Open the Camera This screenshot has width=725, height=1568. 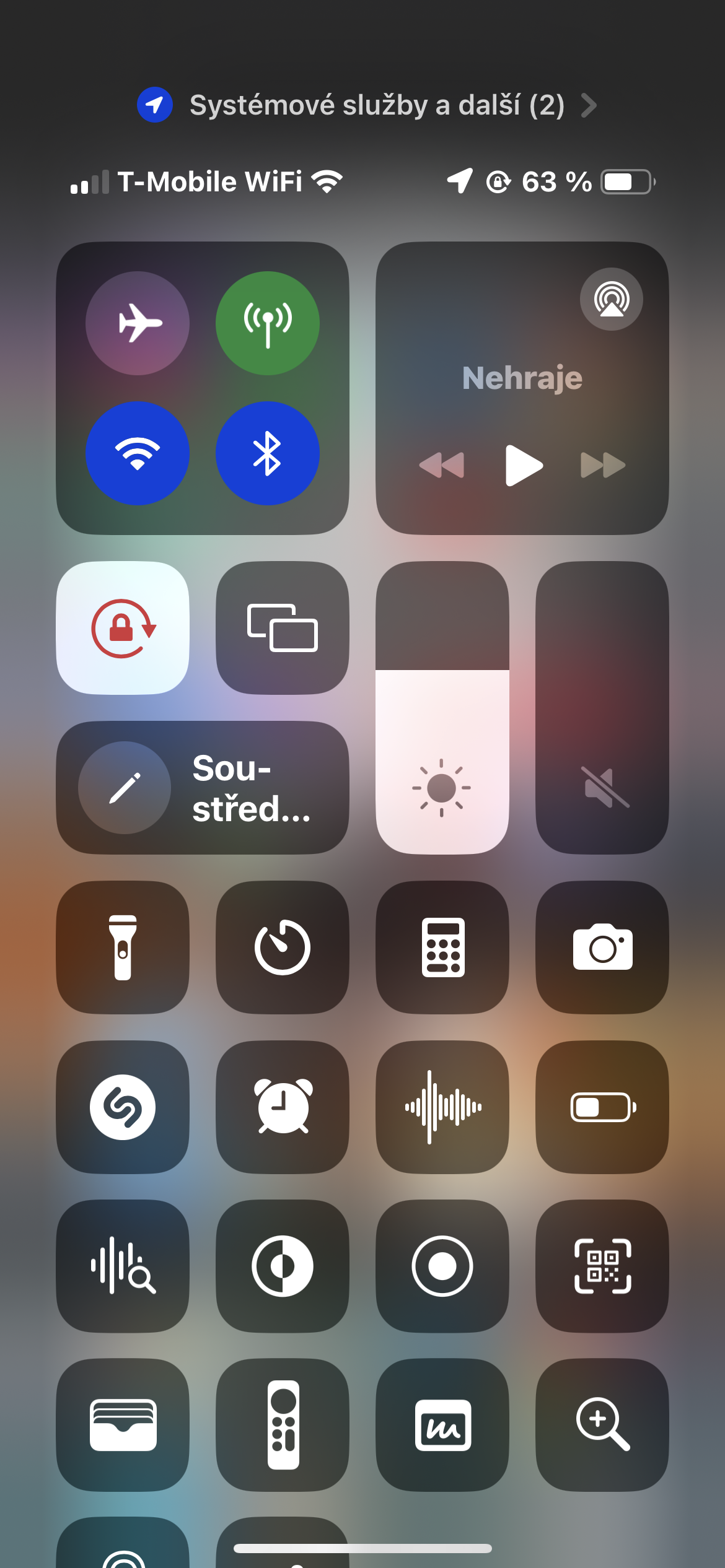click(602, 947)
